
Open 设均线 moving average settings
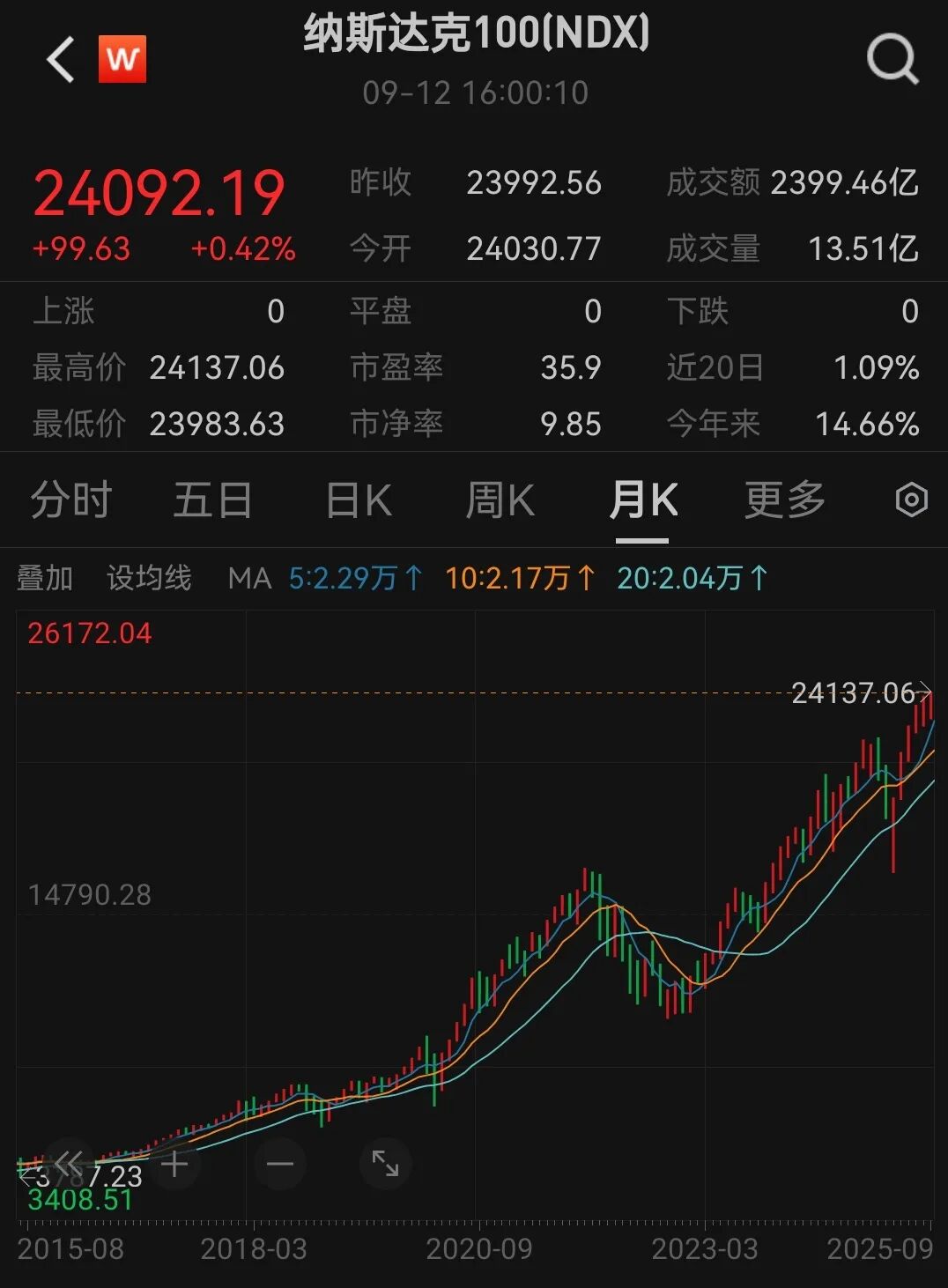click(x=149, y=579)
